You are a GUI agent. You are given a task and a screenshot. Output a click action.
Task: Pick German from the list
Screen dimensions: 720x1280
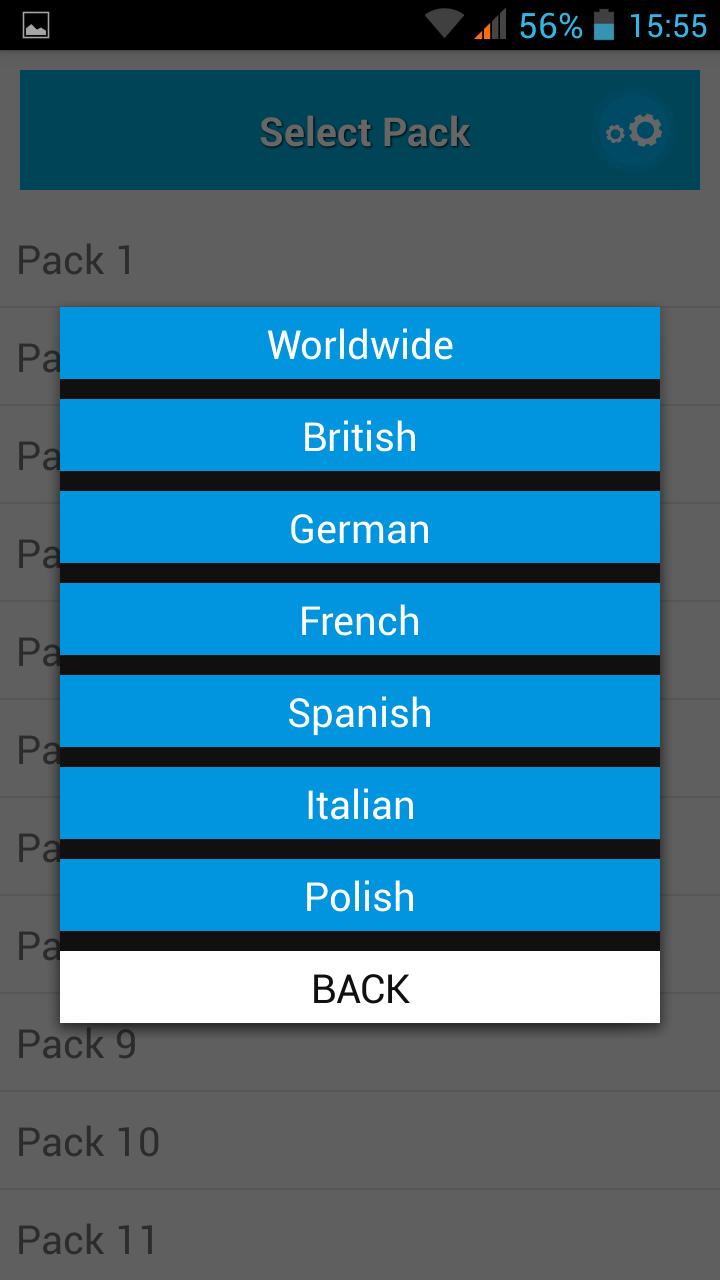[x=360, y=528]
